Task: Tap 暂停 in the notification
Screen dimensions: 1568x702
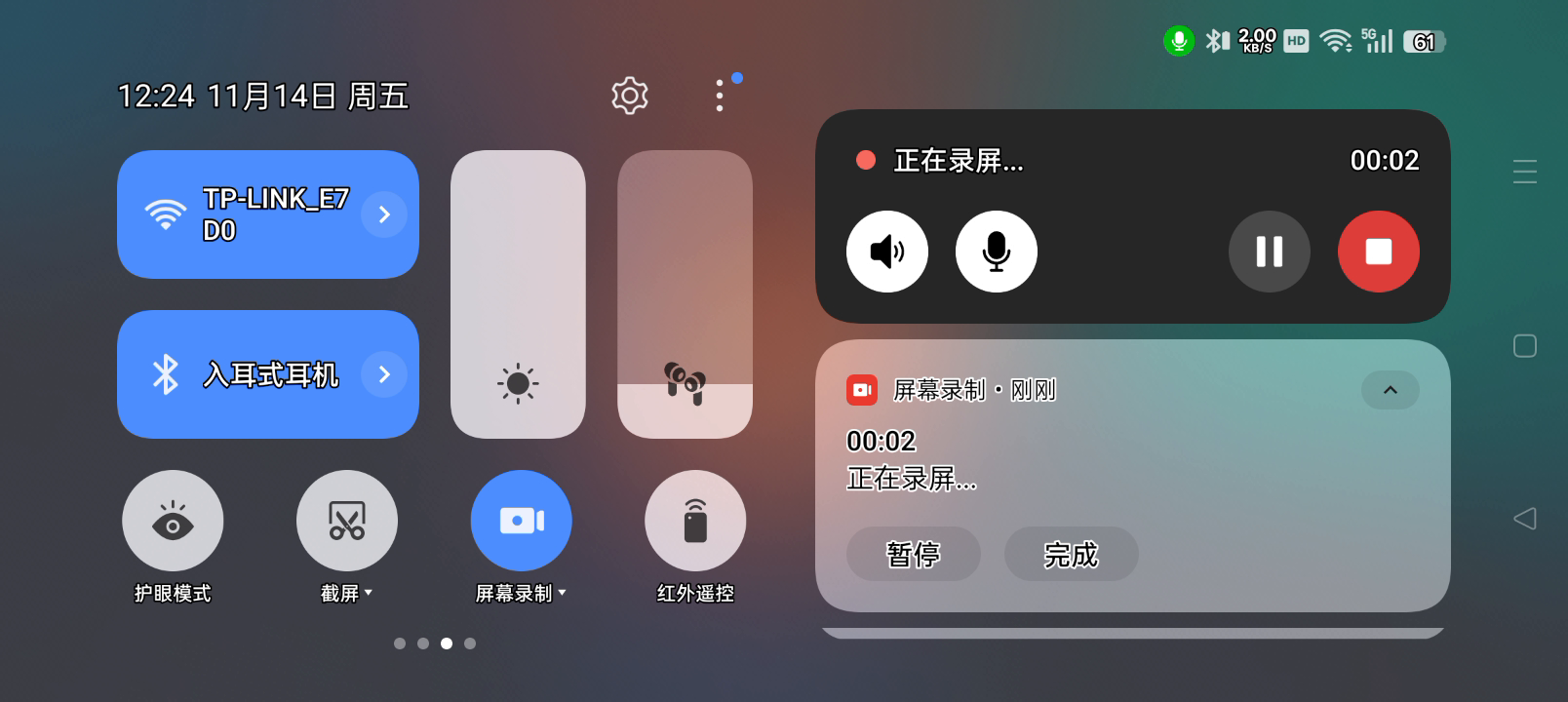Action: point(913,554)
